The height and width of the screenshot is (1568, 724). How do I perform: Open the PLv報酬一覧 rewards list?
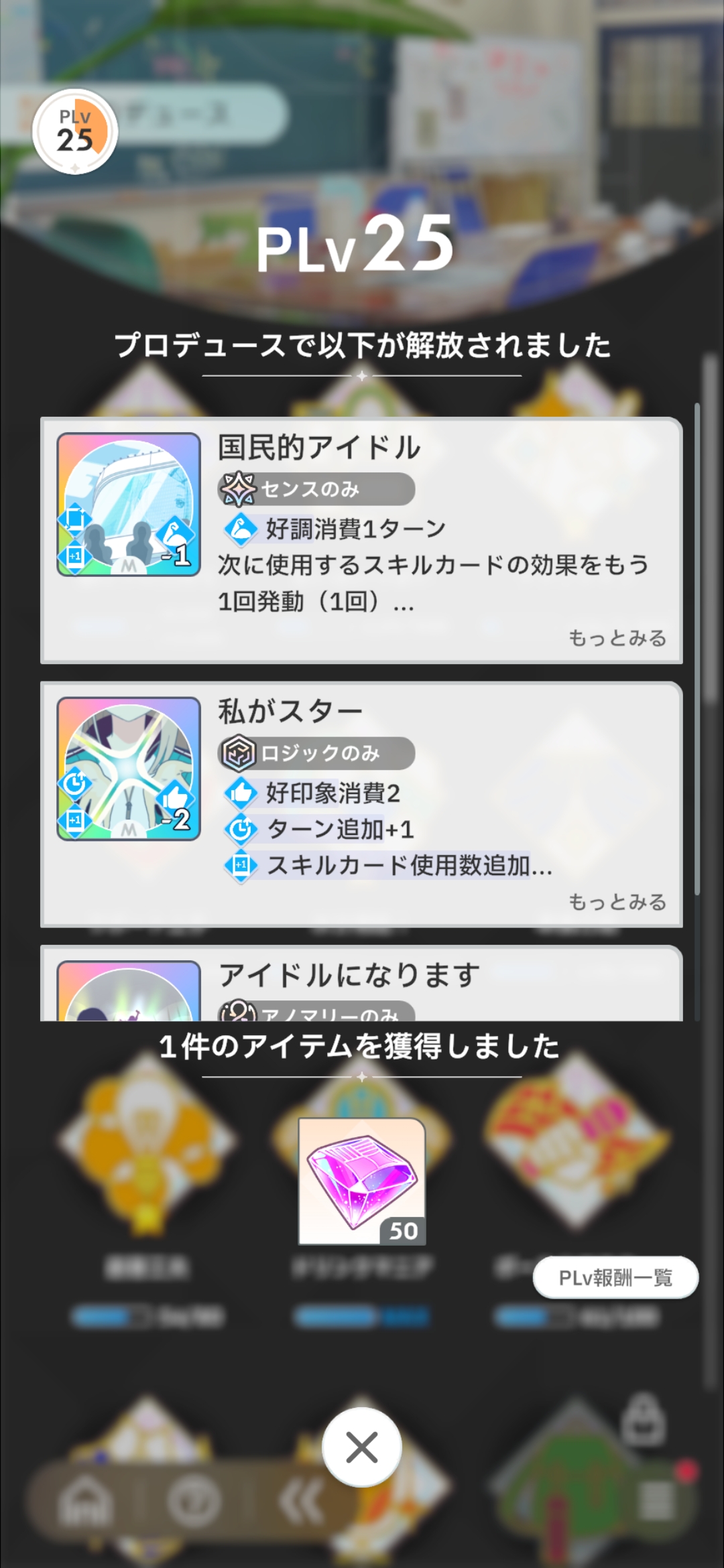click(615, 1278)
